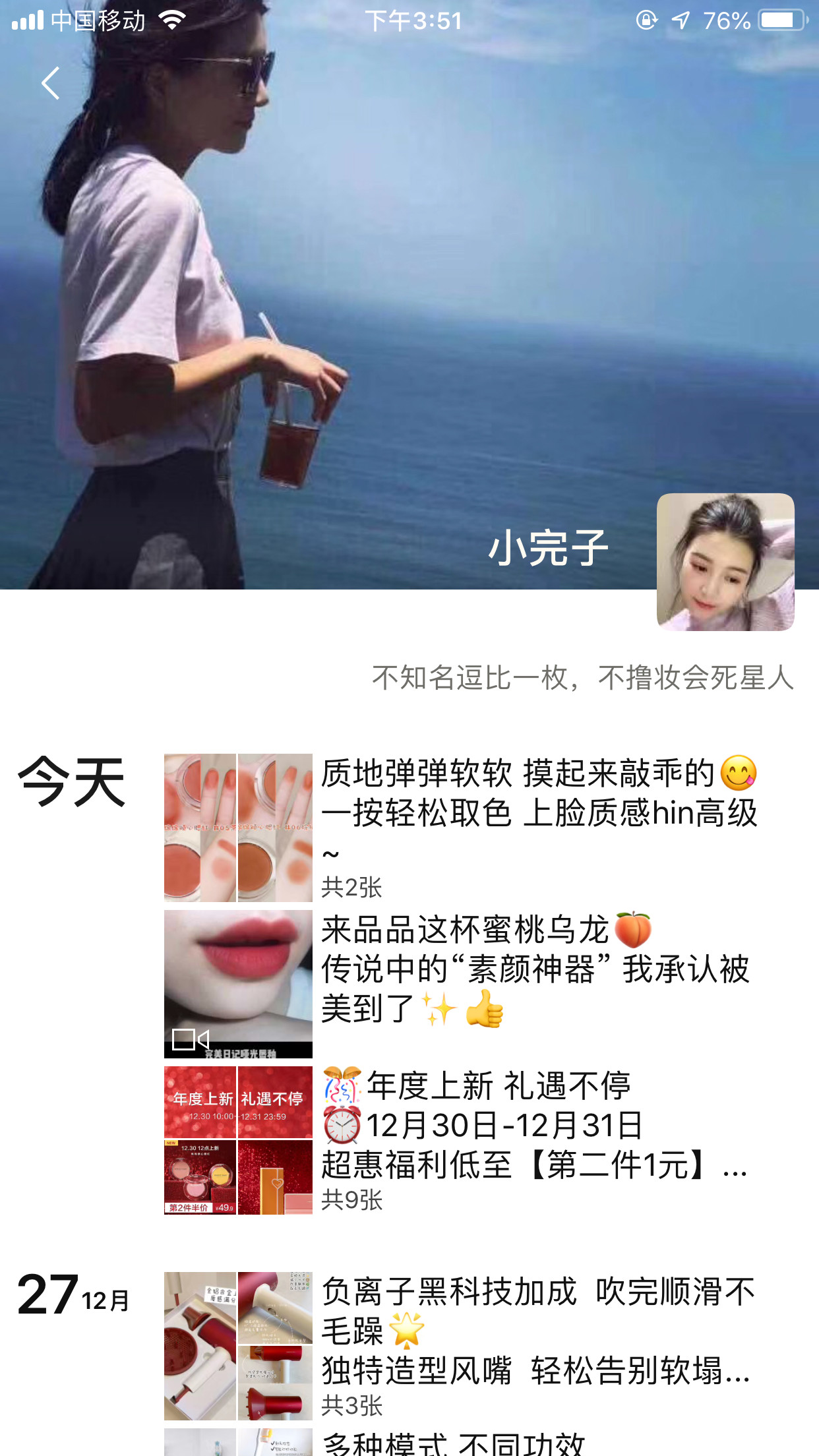Play the 蜜桃乌龙 lip video post
The height and width of the screenshot is (1456, 819).
[238, 984]
